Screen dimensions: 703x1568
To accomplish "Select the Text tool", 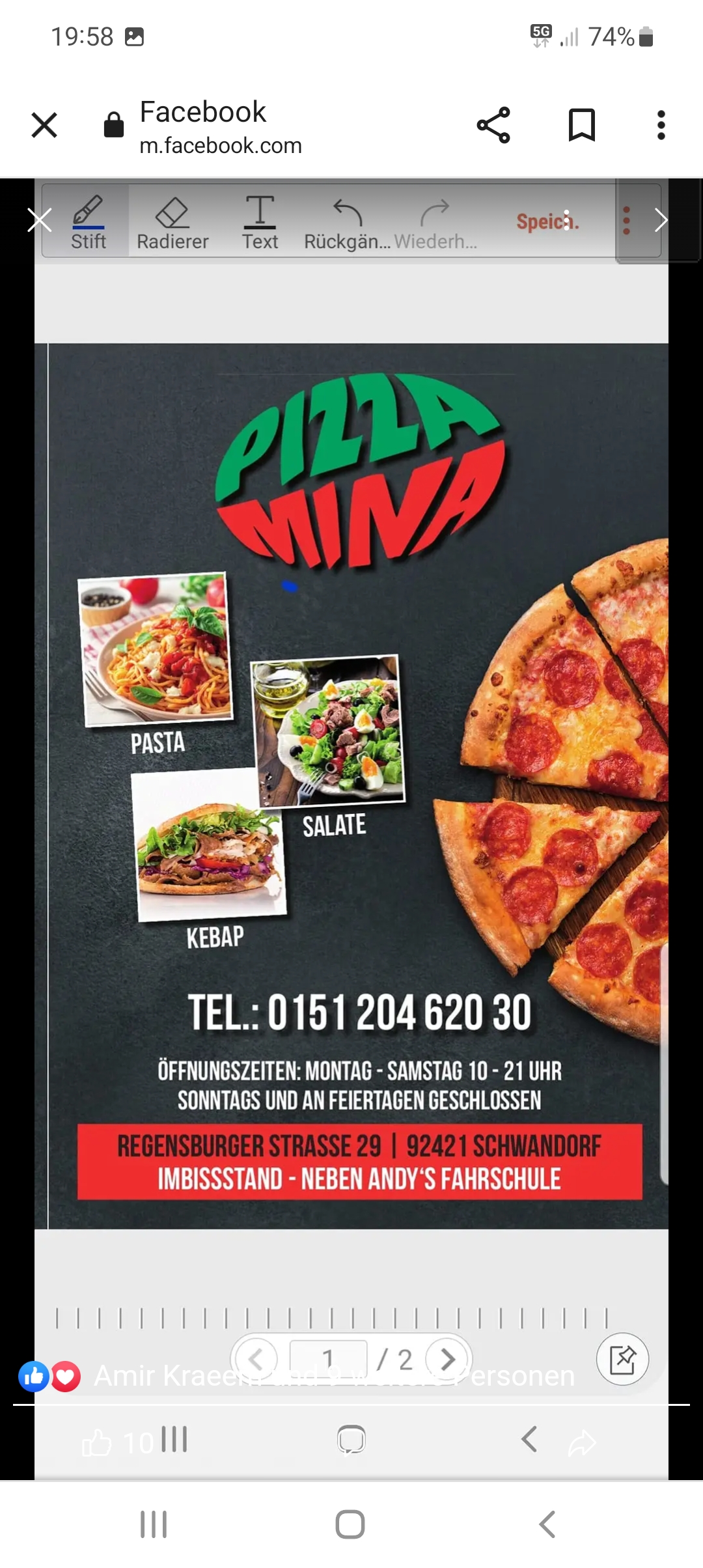I will coord(260,223).
